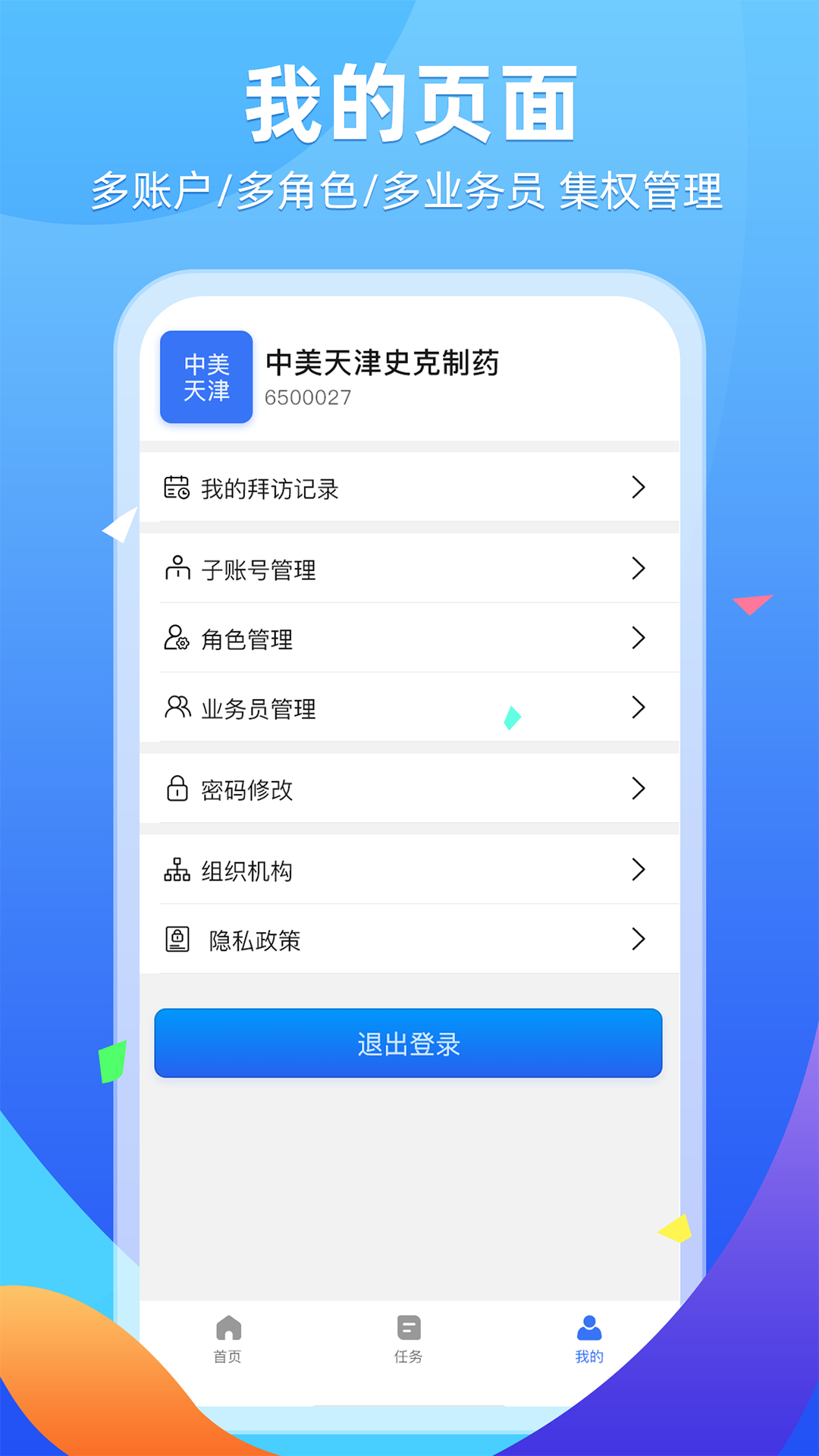Click the 业务员管理 people icon
Screen dimensions: 819x1456
coord(177,708)
